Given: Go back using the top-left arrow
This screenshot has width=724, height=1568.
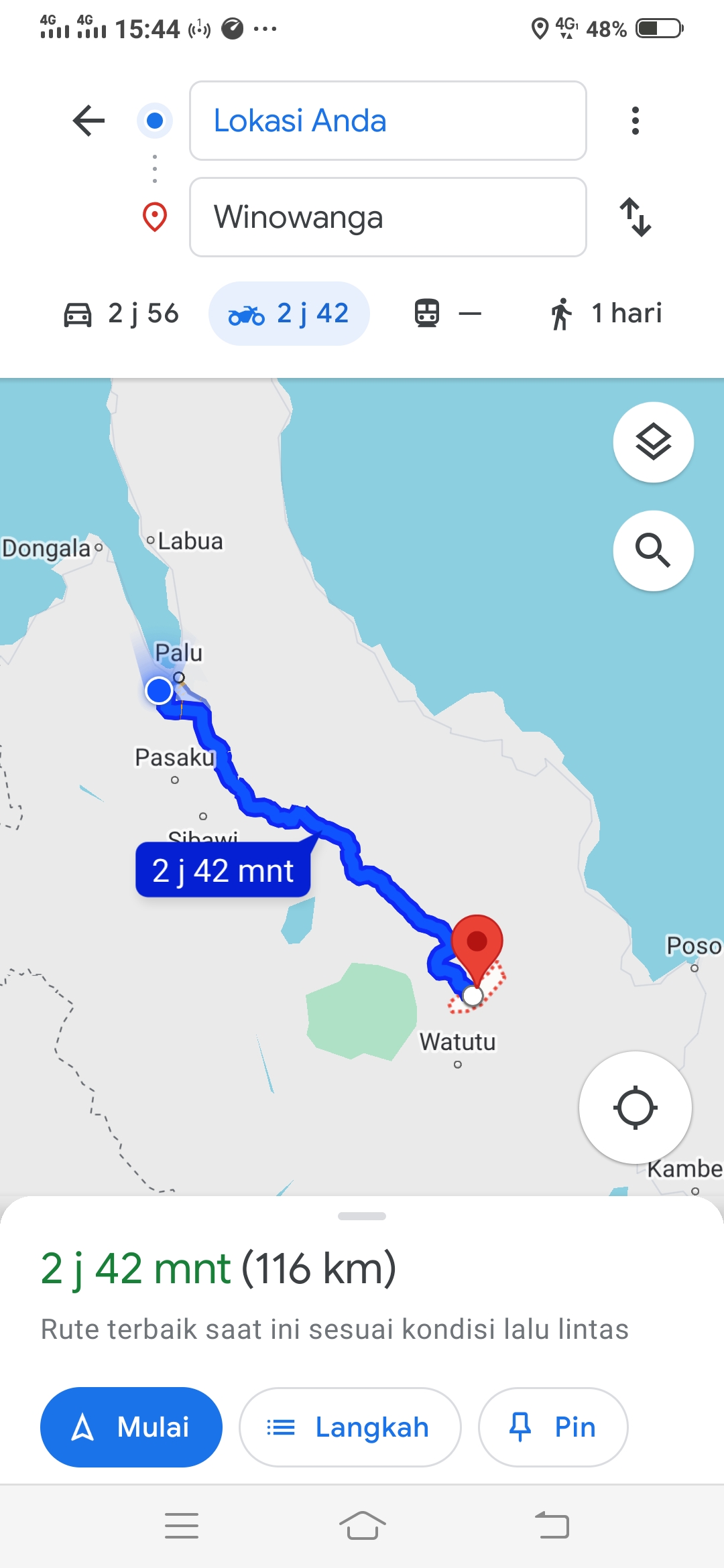Looking at the screenshot, I should [x=88, y=121].
